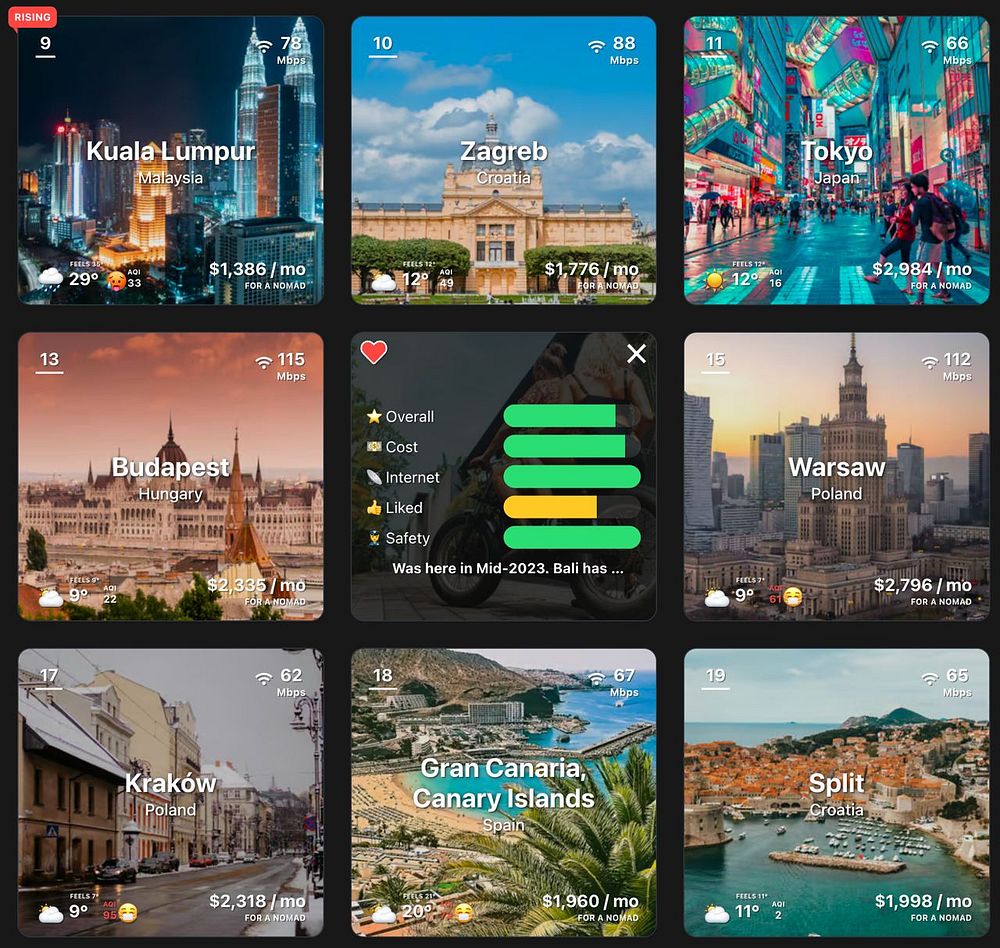View the Kraków, Poland card
Screen dimensions: 1000x948
pos(170,792)
